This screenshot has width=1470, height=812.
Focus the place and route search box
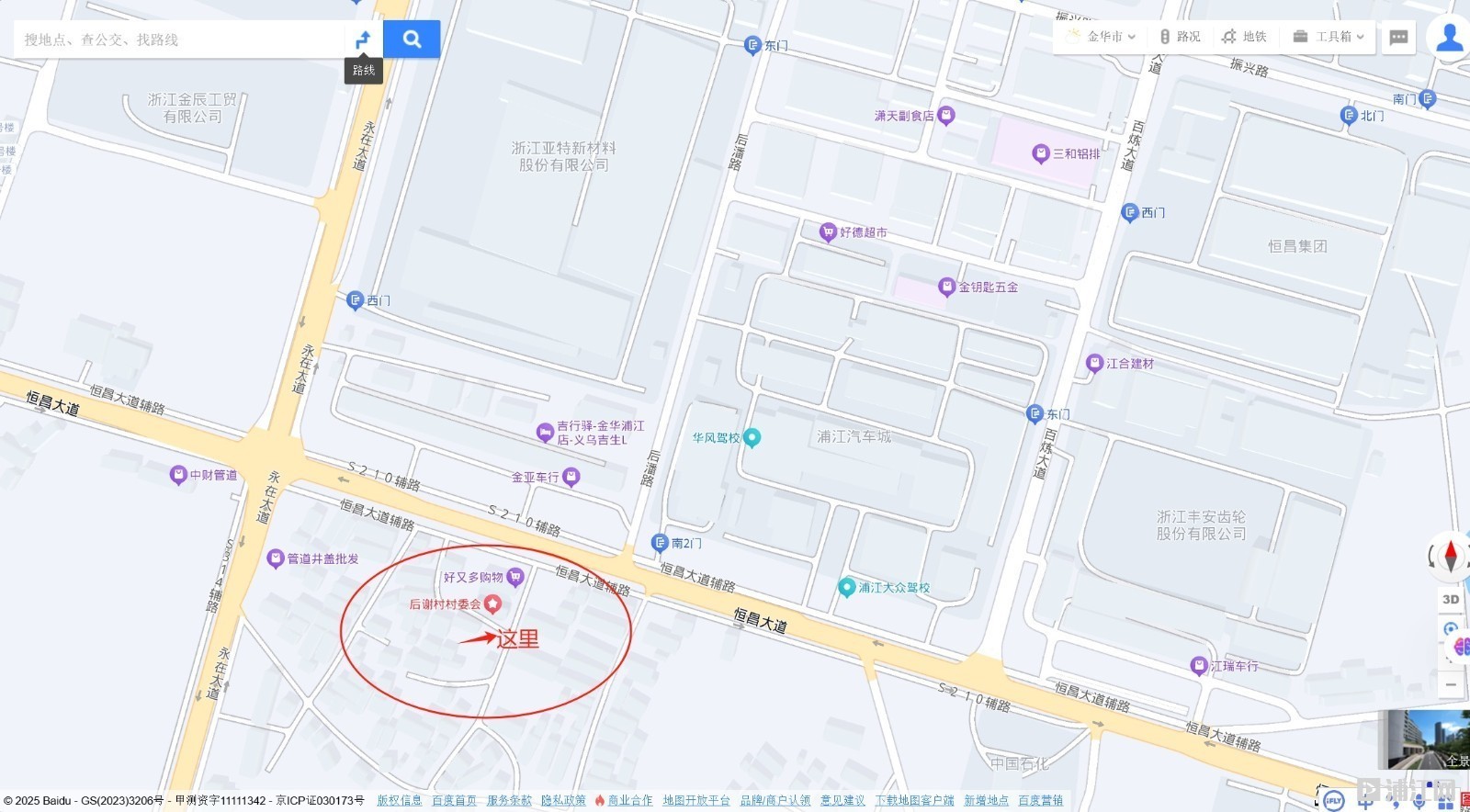coord(179,39)
